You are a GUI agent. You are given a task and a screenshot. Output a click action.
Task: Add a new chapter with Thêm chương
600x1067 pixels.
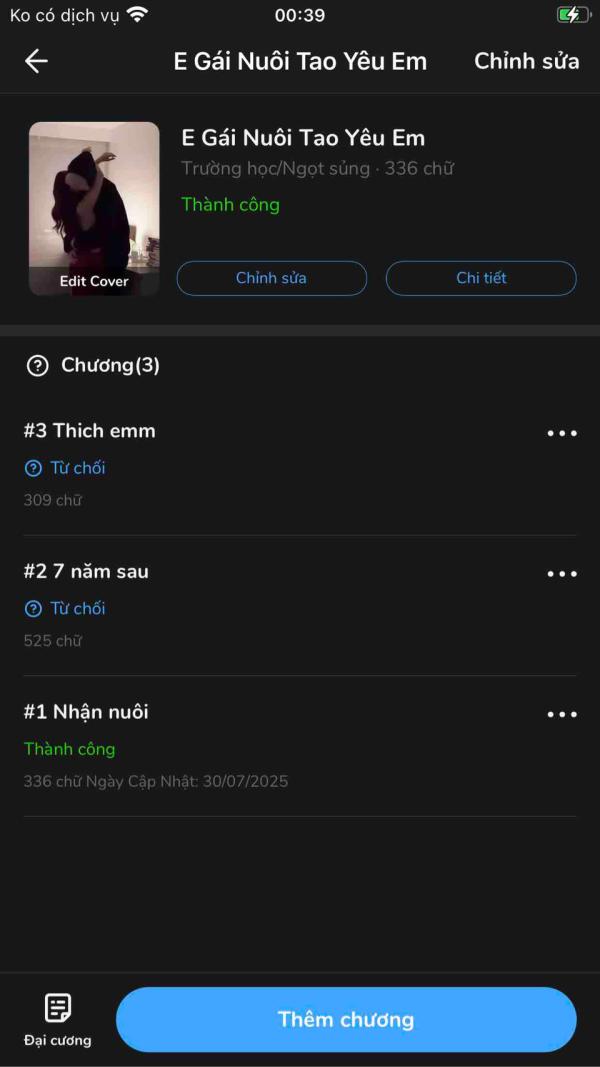346,1019
